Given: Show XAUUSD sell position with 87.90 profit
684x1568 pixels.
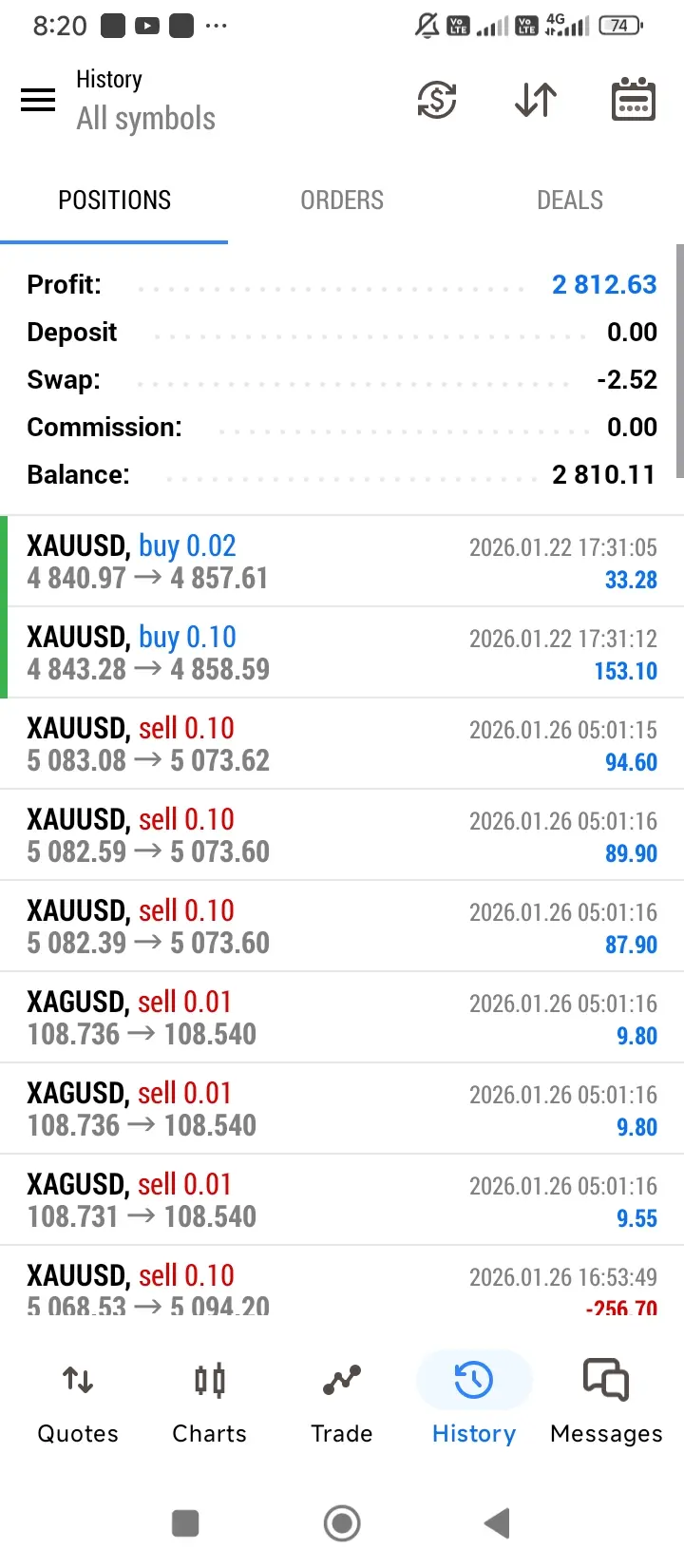Looking at the screenshot, I should point(342,927).
